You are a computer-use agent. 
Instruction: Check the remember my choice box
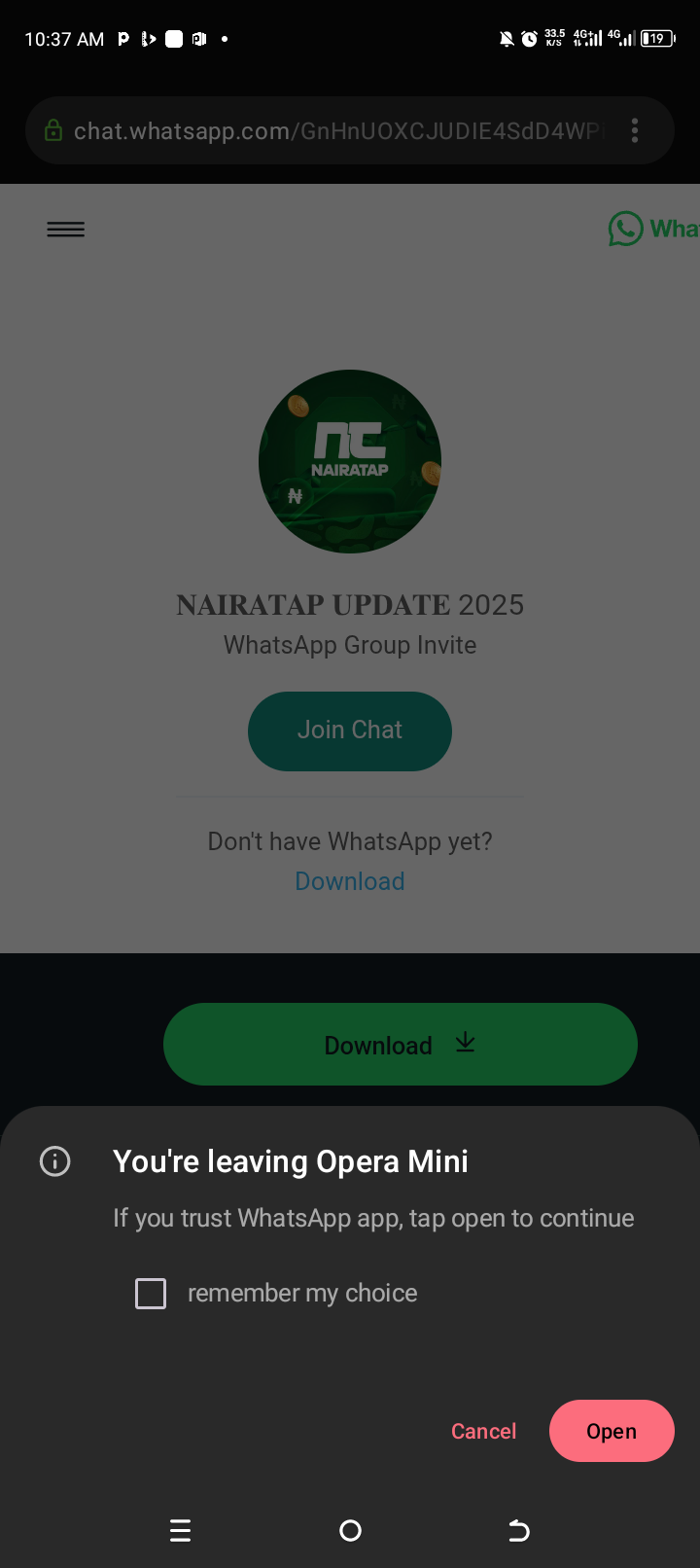[x=151, y=1294]
